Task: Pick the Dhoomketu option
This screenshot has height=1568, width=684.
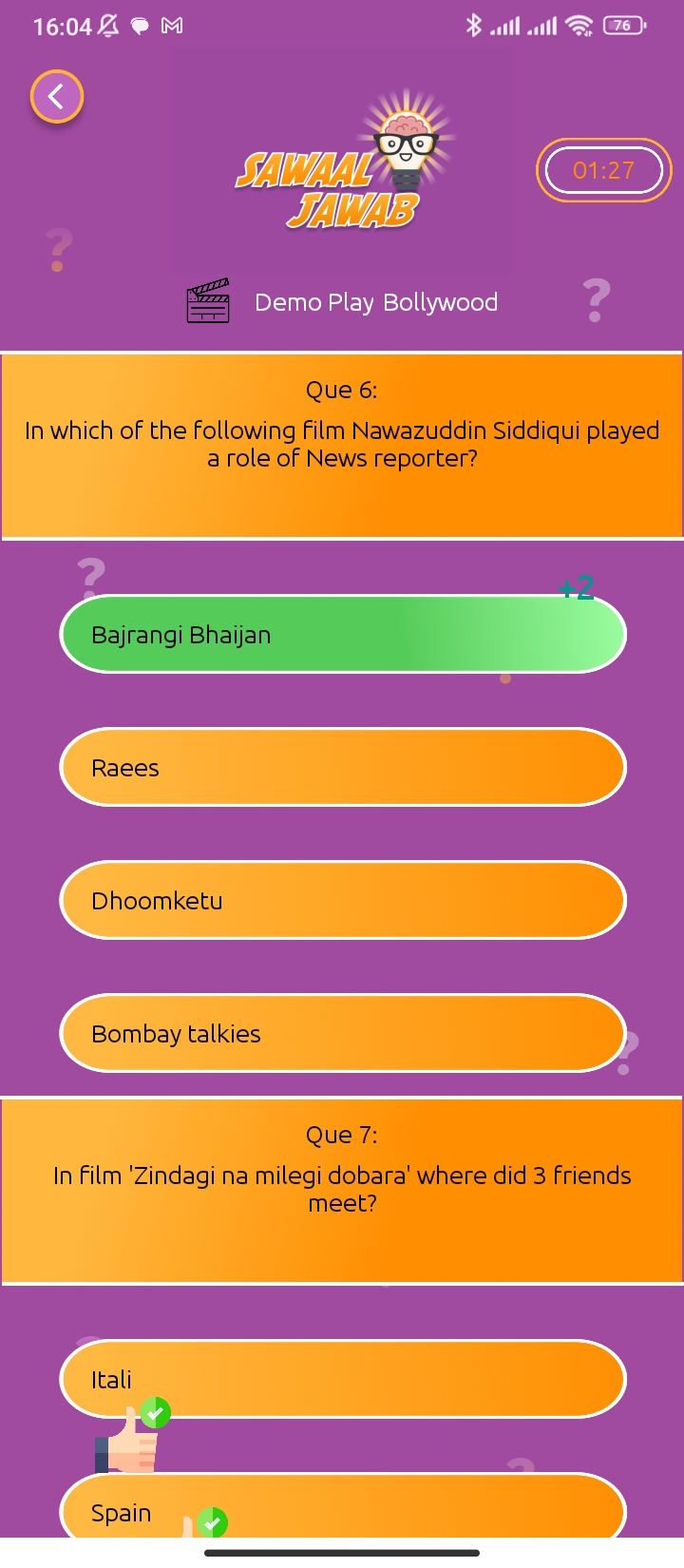Action: point(343,901)
